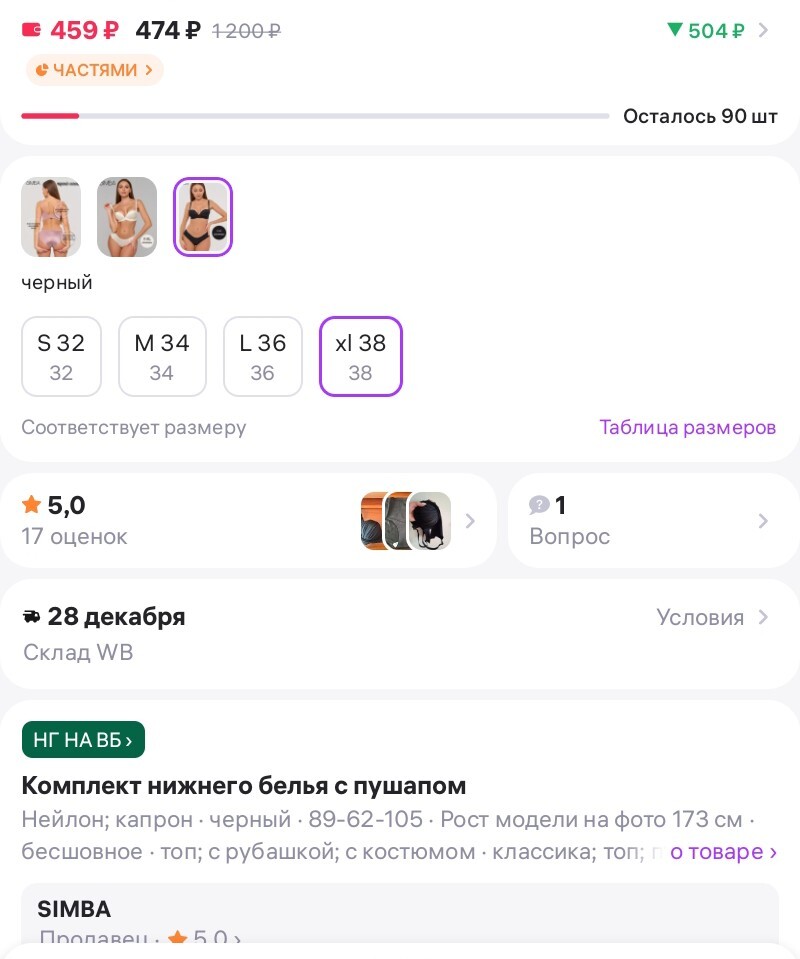Screen dimensions: 800x959
Task: Select the black lingerie color thumbnail
Action: coord(203,217)
